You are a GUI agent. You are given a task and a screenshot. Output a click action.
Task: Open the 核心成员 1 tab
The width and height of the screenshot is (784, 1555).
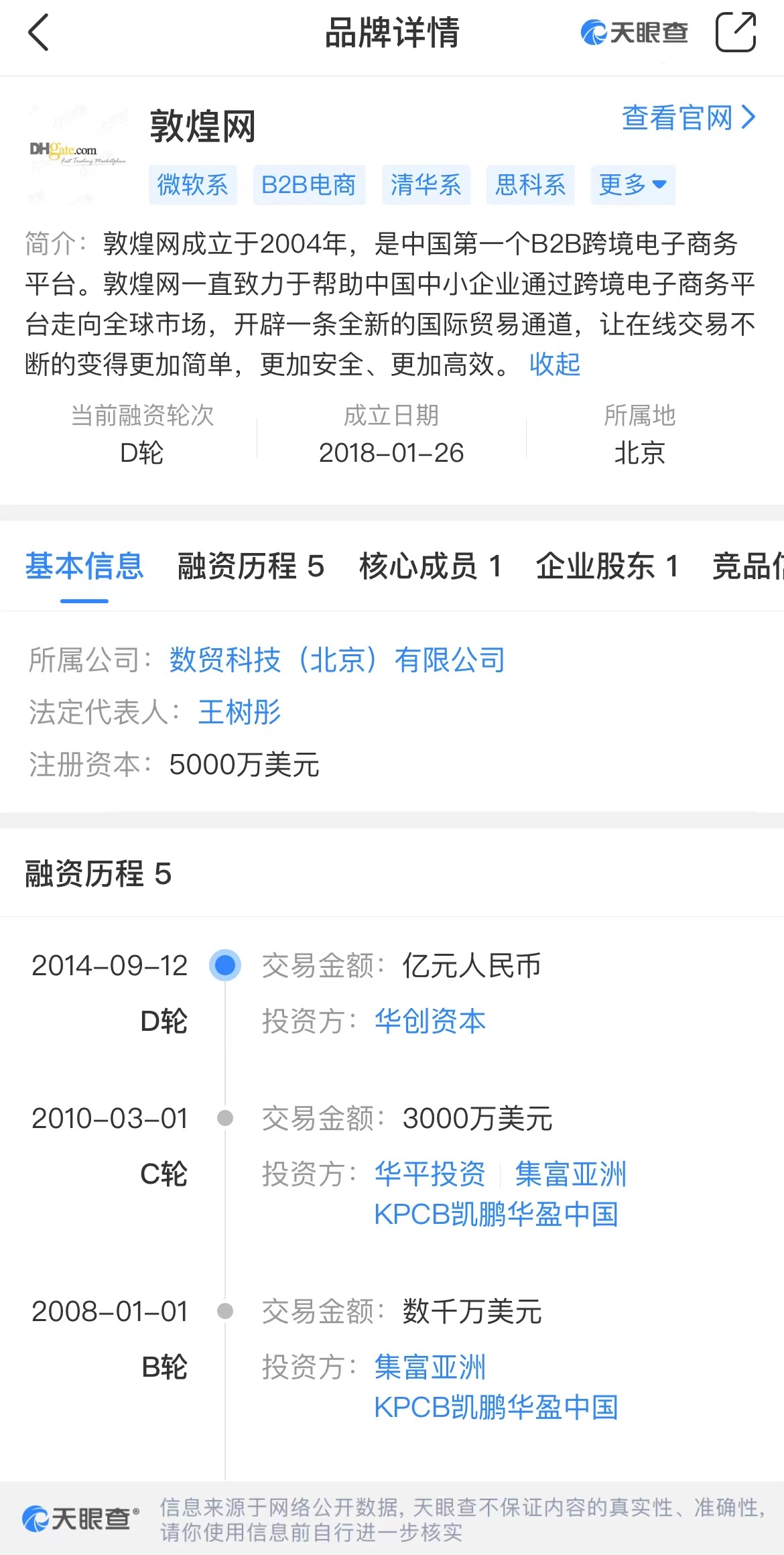tap(430, 566)
